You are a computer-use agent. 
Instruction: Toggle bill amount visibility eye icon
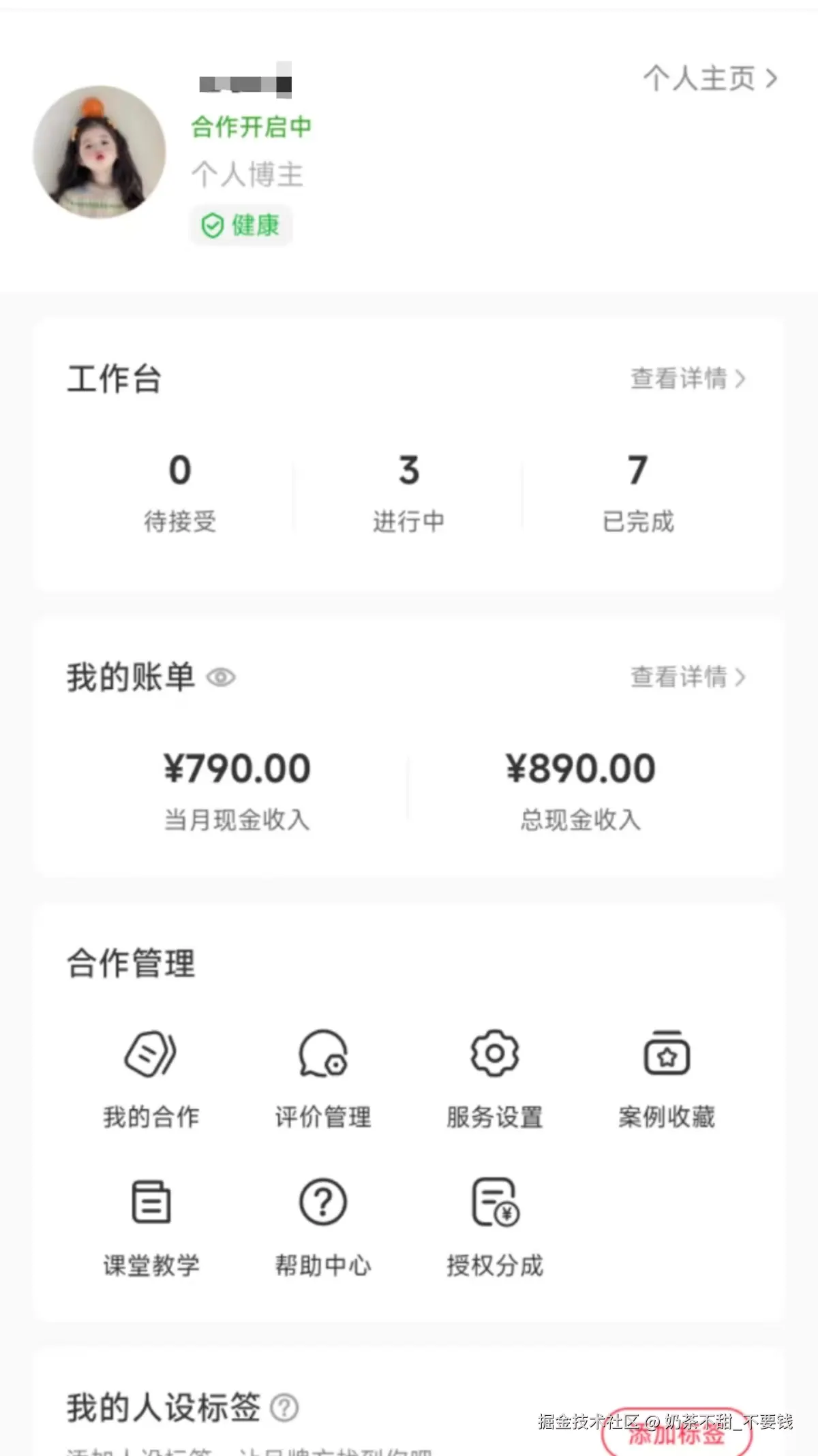(x=221, y=678)
